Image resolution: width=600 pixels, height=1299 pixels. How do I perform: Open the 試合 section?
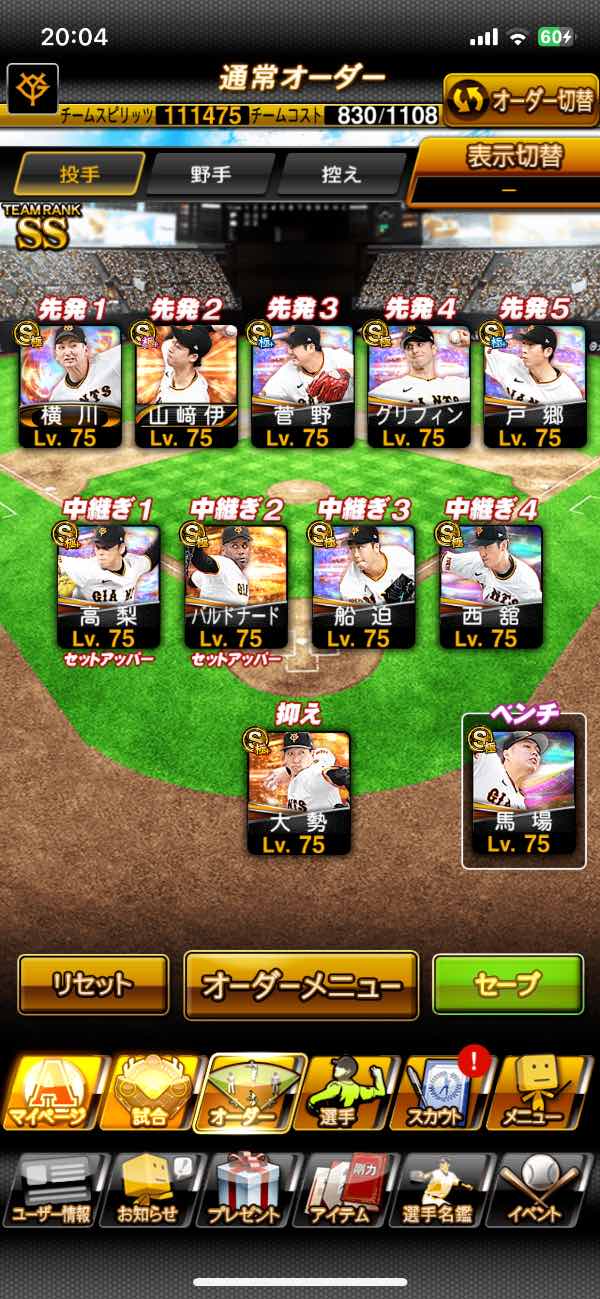152,1094
